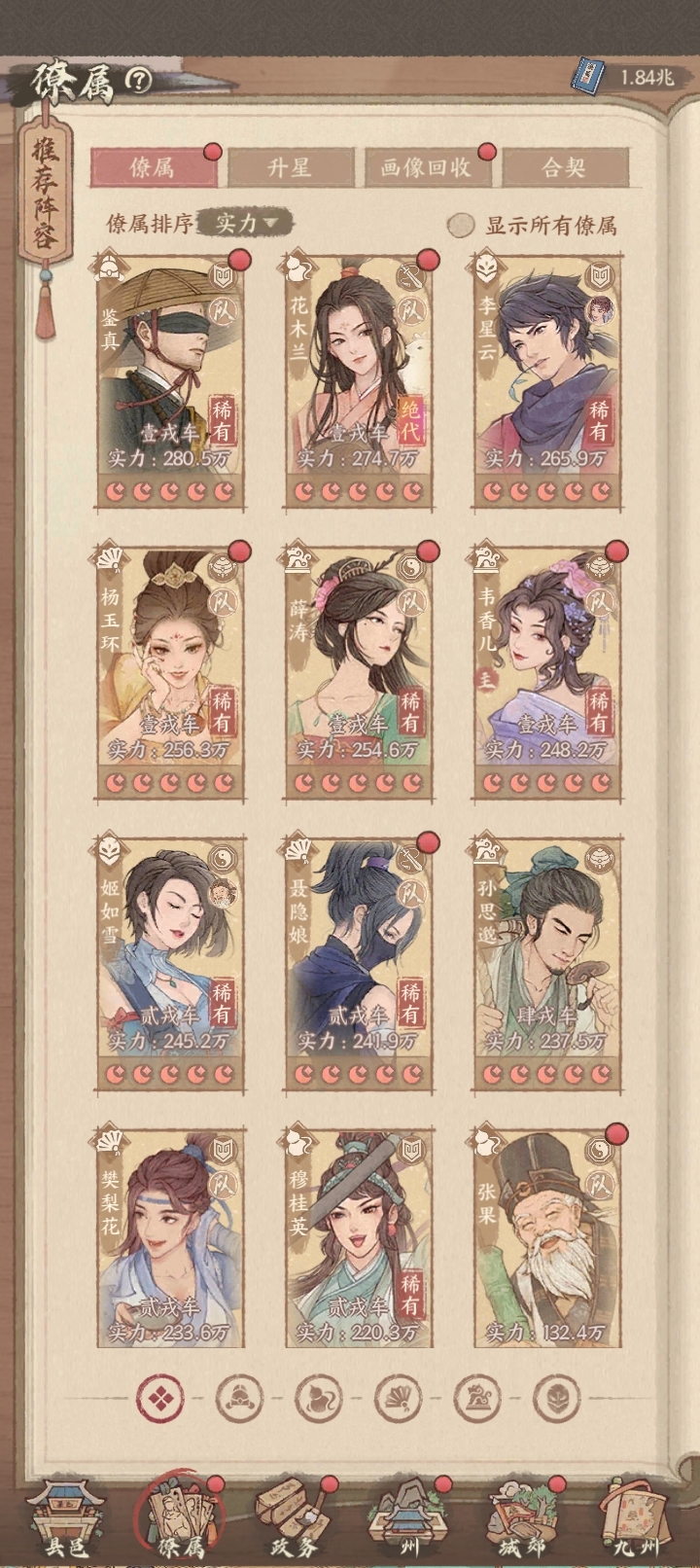
Task: Toggle 显示所有僚属 checkbox
Action: tap(461, 226)
